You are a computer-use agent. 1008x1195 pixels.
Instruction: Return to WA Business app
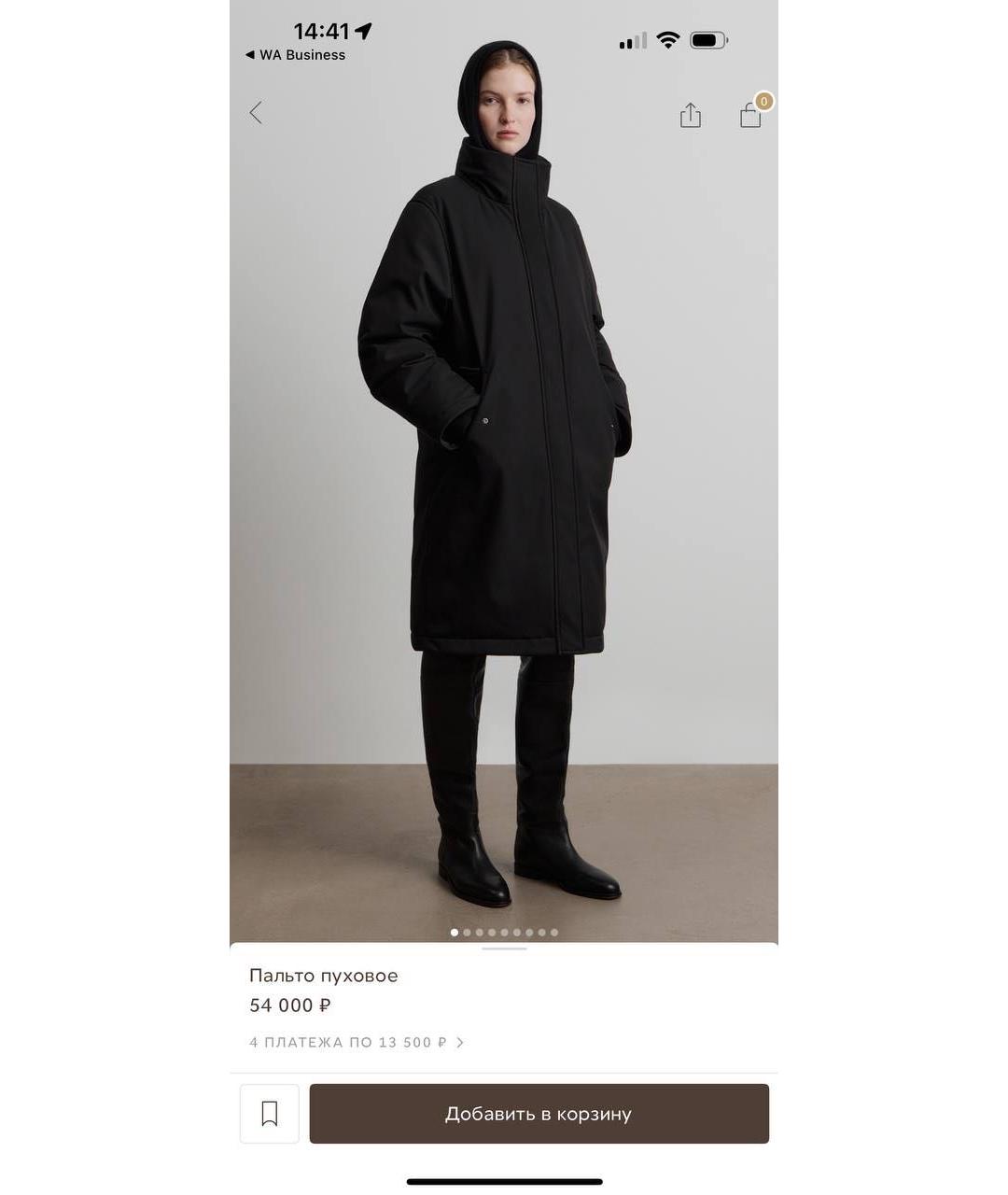(295, 55)
